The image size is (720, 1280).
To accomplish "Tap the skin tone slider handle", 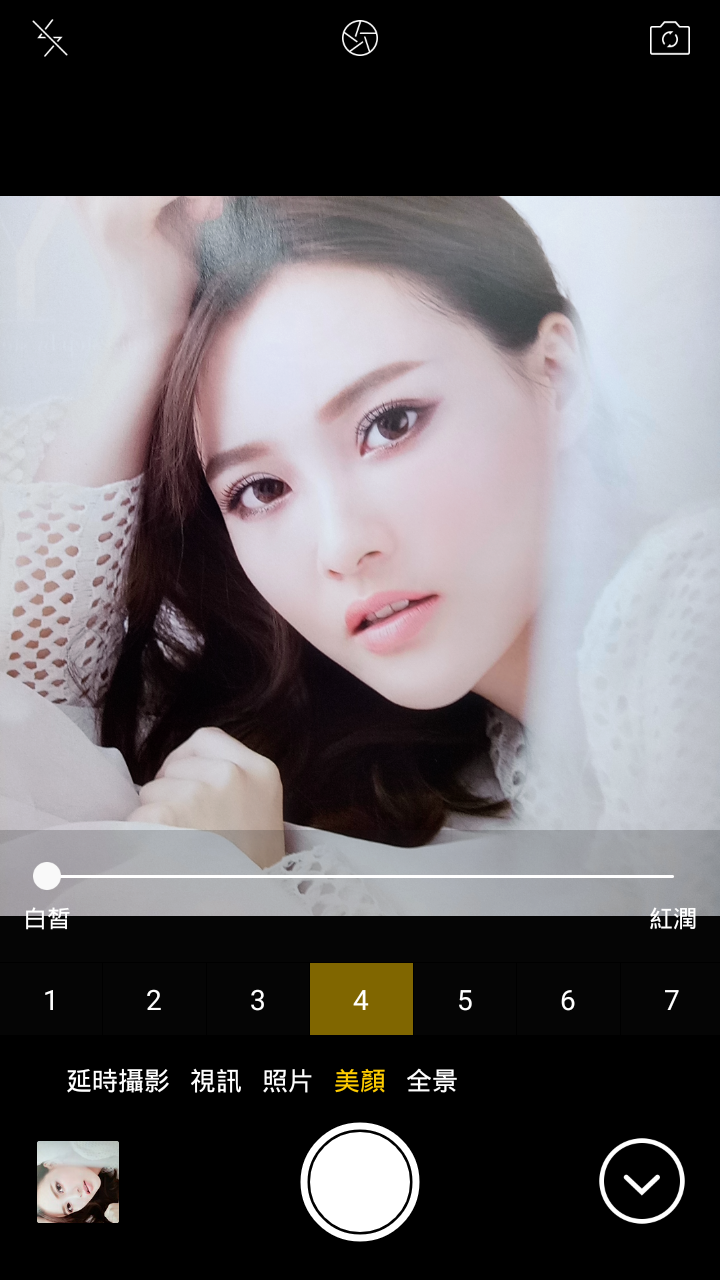I will [x=47, y=876].
